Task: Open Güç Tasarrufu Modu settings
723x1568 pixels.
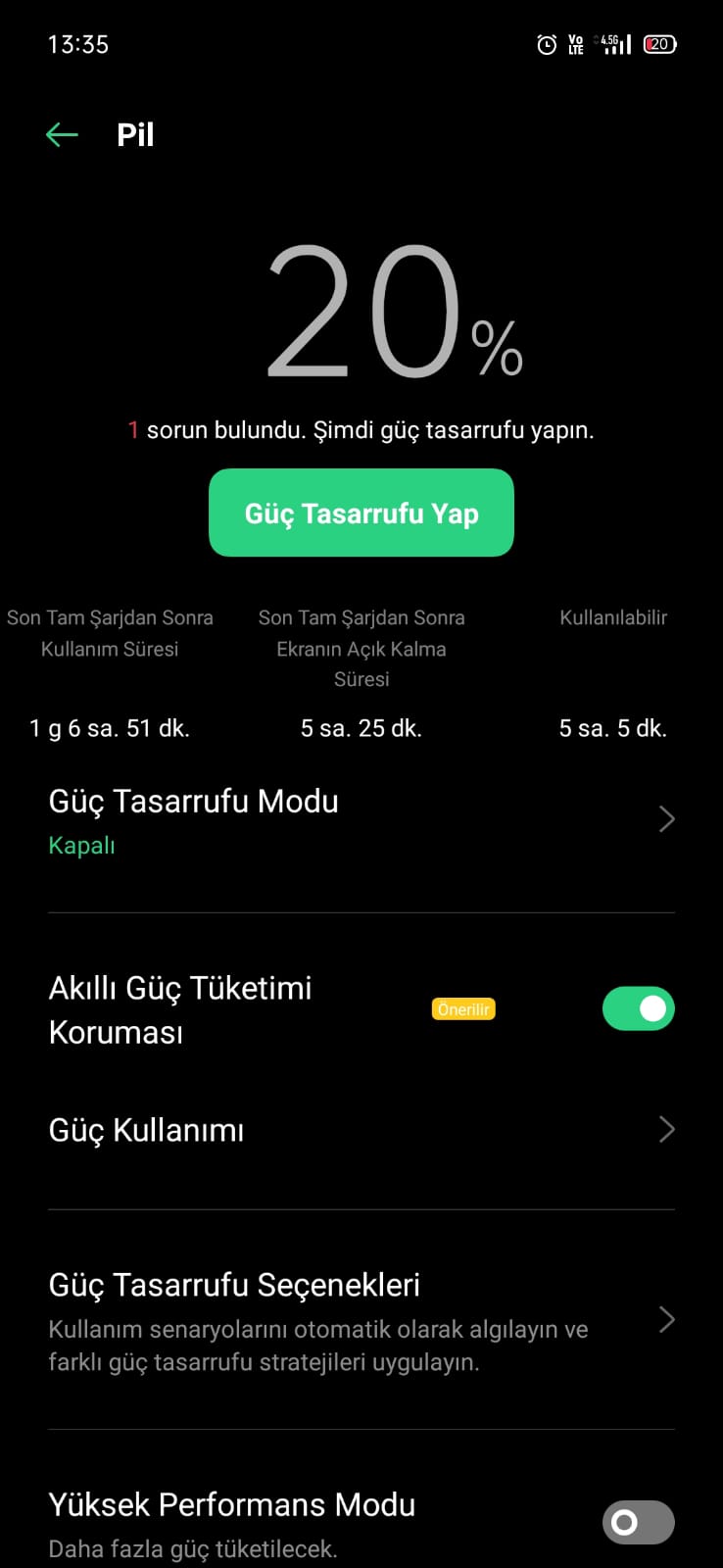Action: click(361, 821)
